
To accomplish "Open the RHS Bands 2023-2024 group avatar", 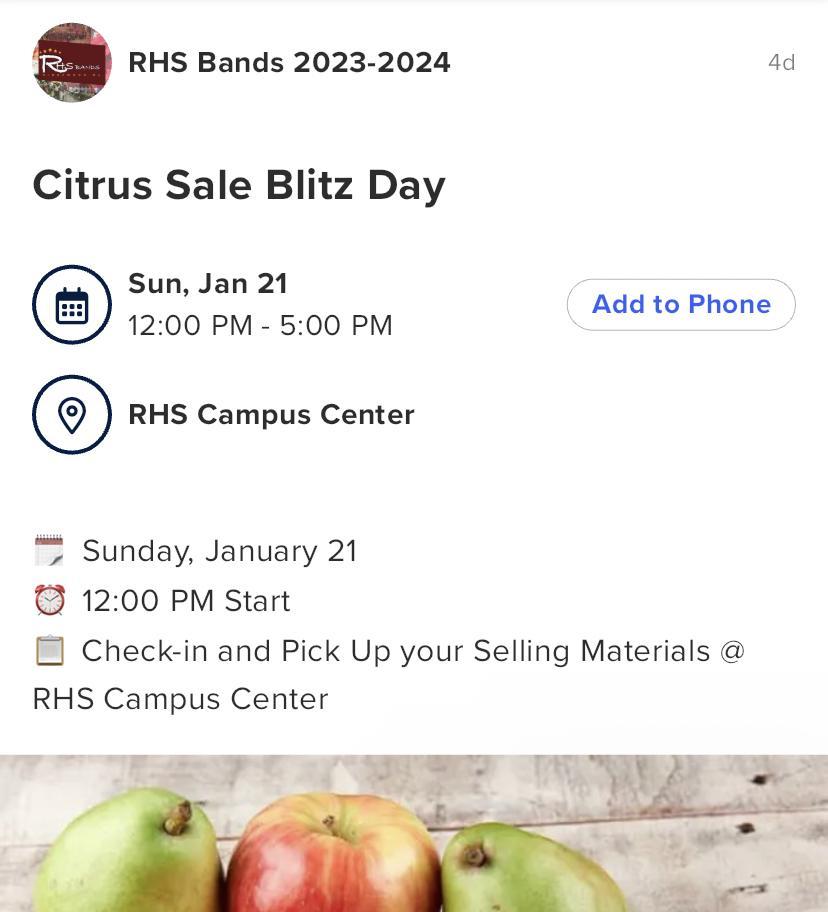I will coord(71,62).
